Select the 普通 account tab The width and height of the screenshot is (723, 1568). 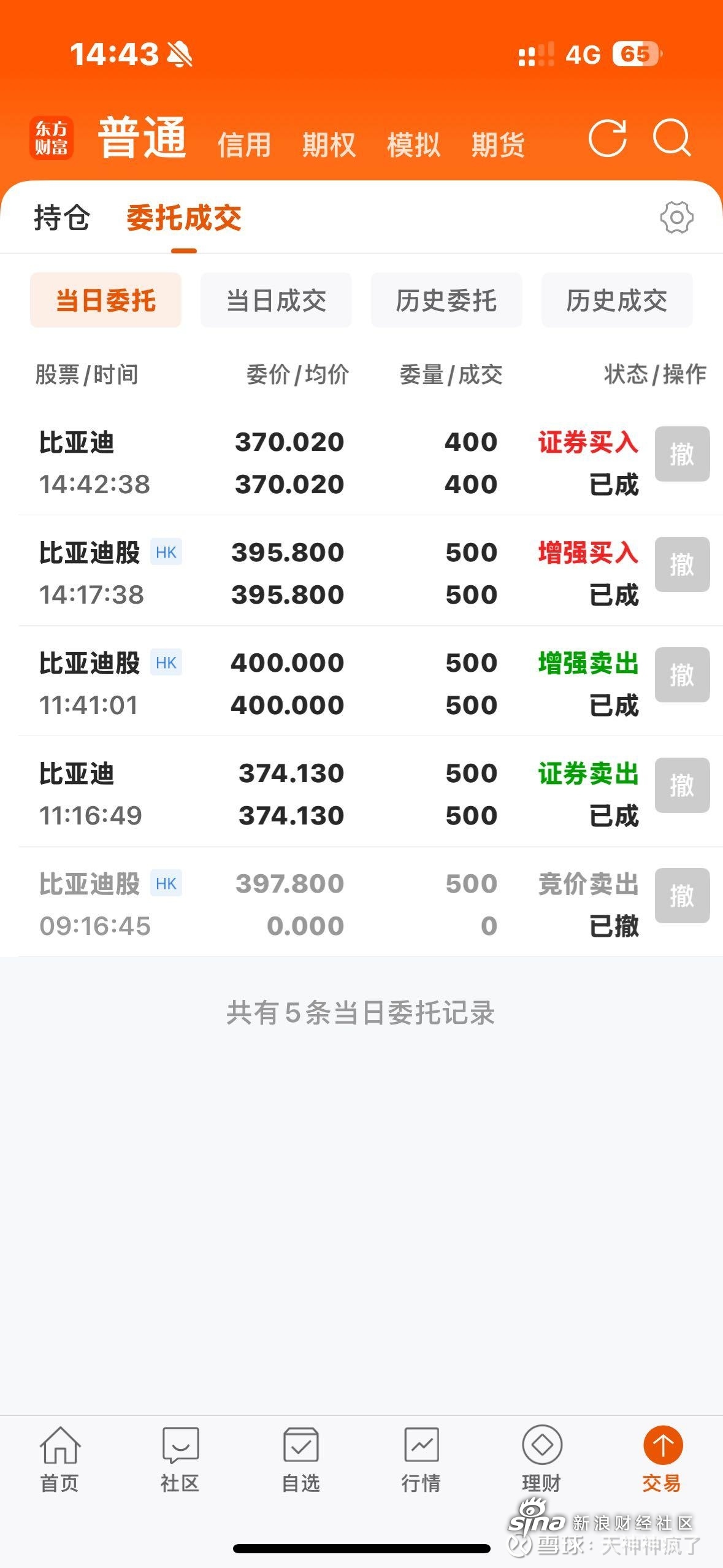pos(142,138)
